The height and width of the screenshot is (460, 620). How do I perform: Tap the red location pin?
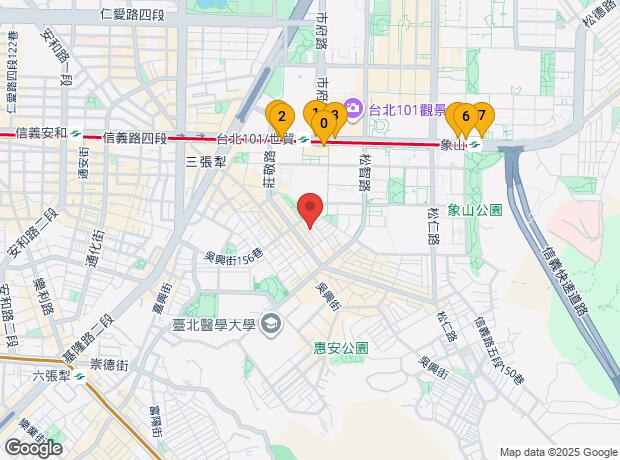point(310,209)
